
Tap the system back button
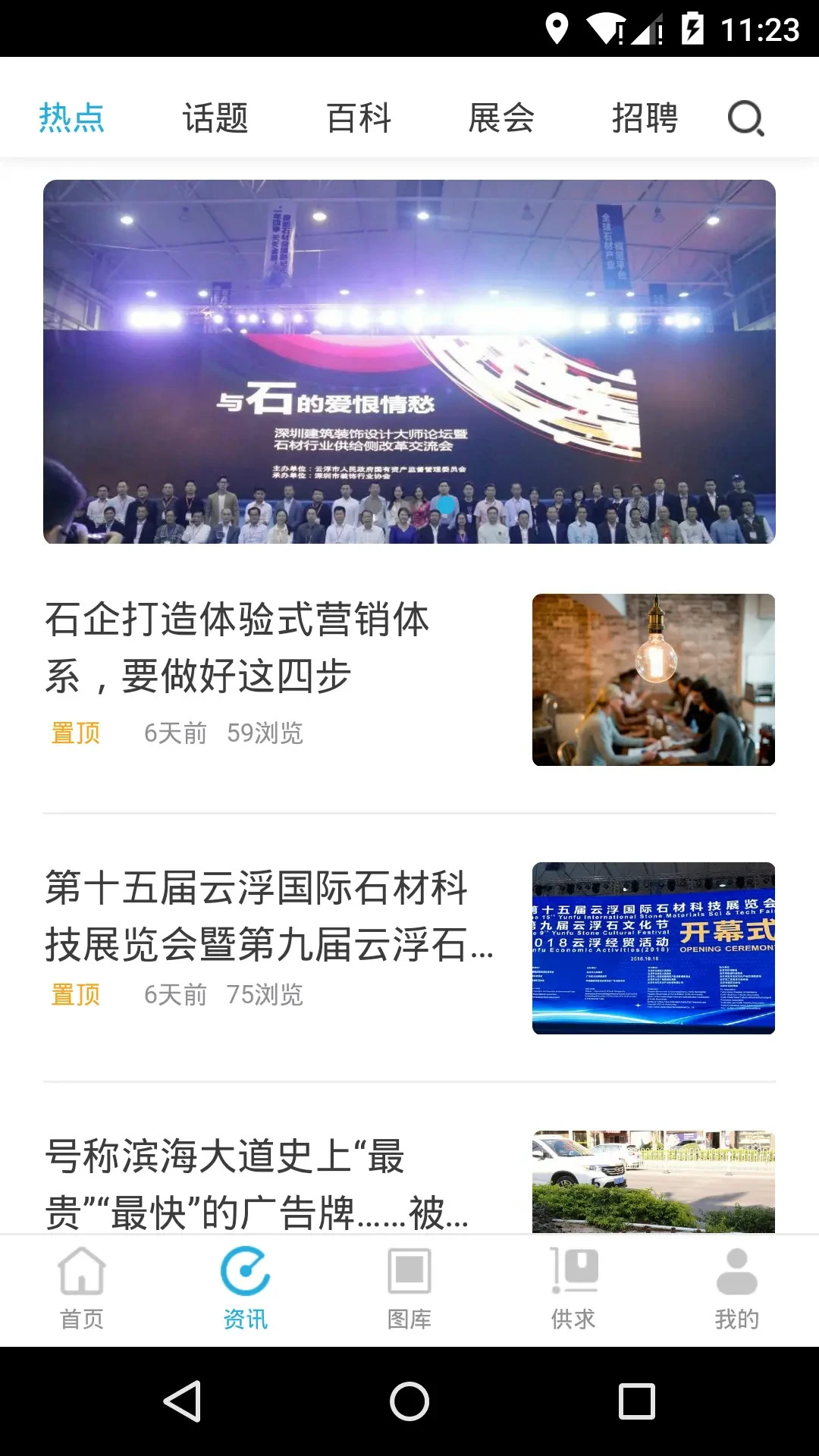tap(182, 1401)
